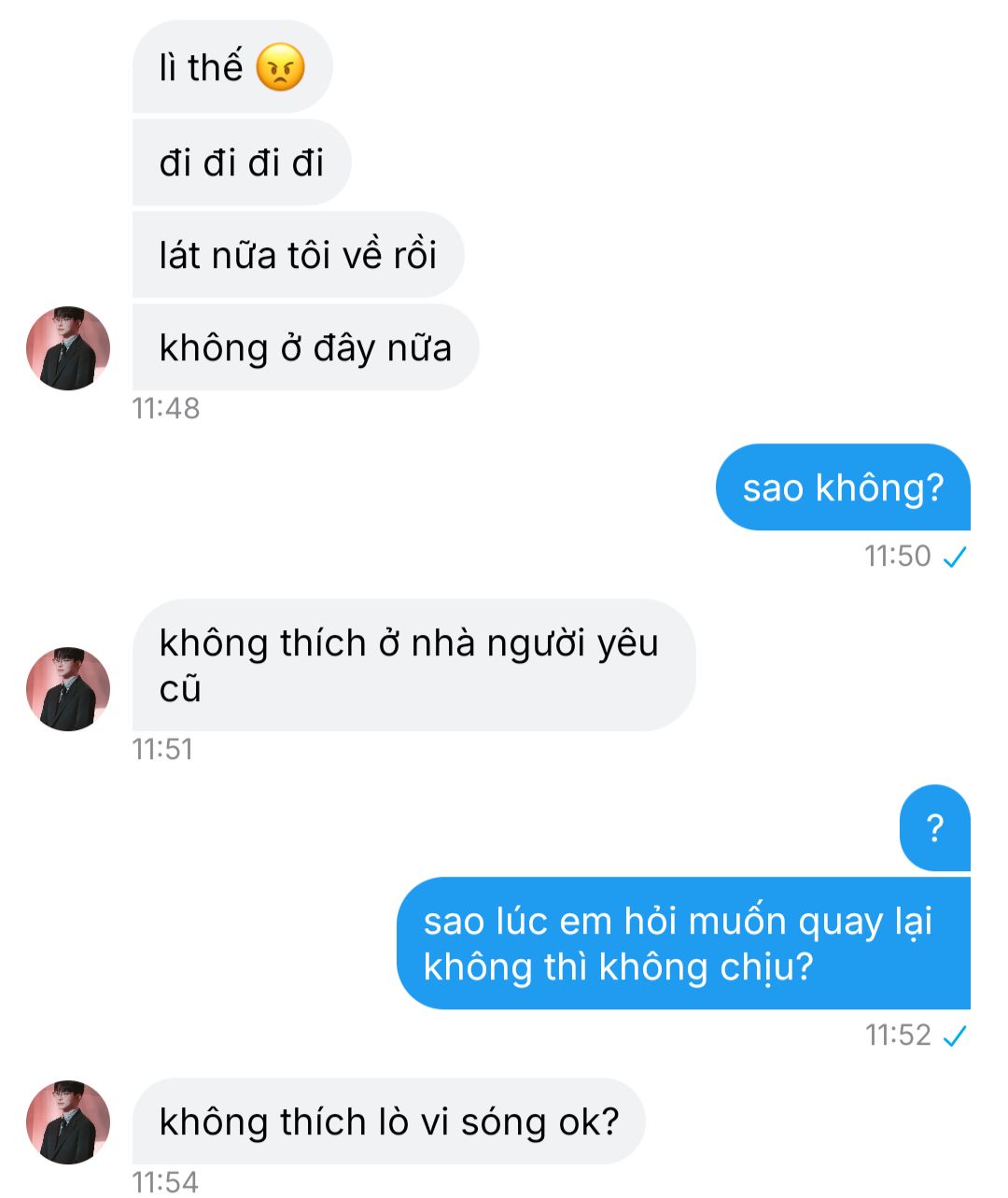Open sender's avatar beside "không thích lò vi sóng ok?"
This screenshot has height=1198, width=1008.
[x=68, y=1121]
